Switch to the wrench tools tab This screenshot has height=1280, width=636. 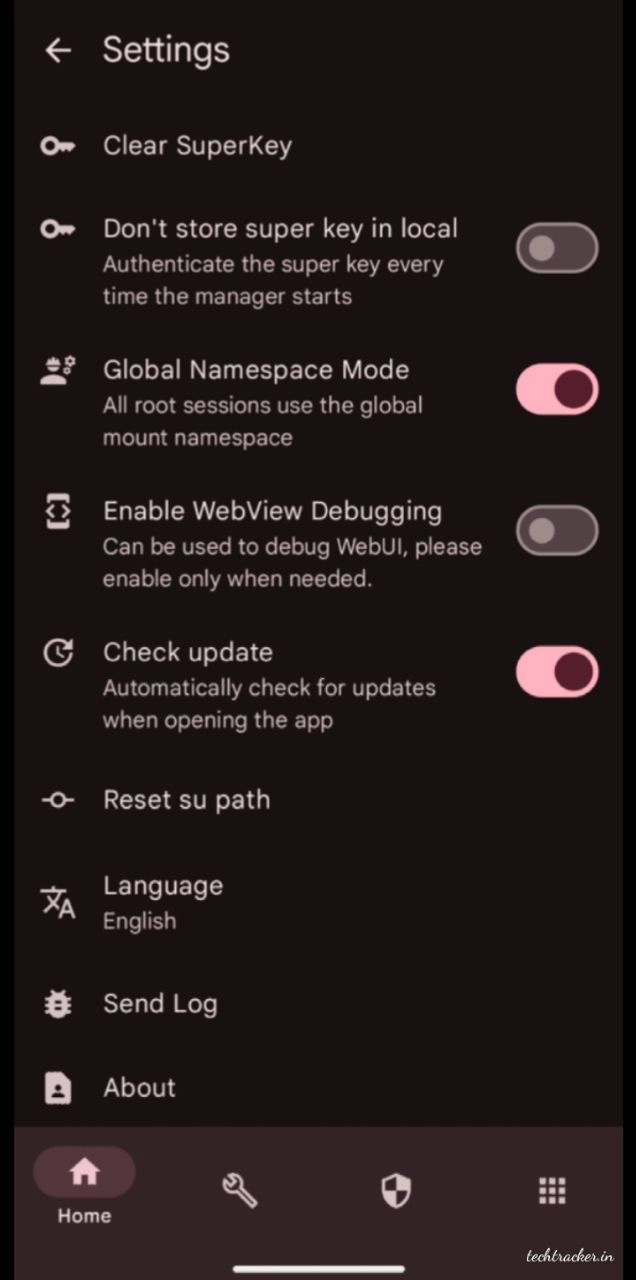[240, 1190]
